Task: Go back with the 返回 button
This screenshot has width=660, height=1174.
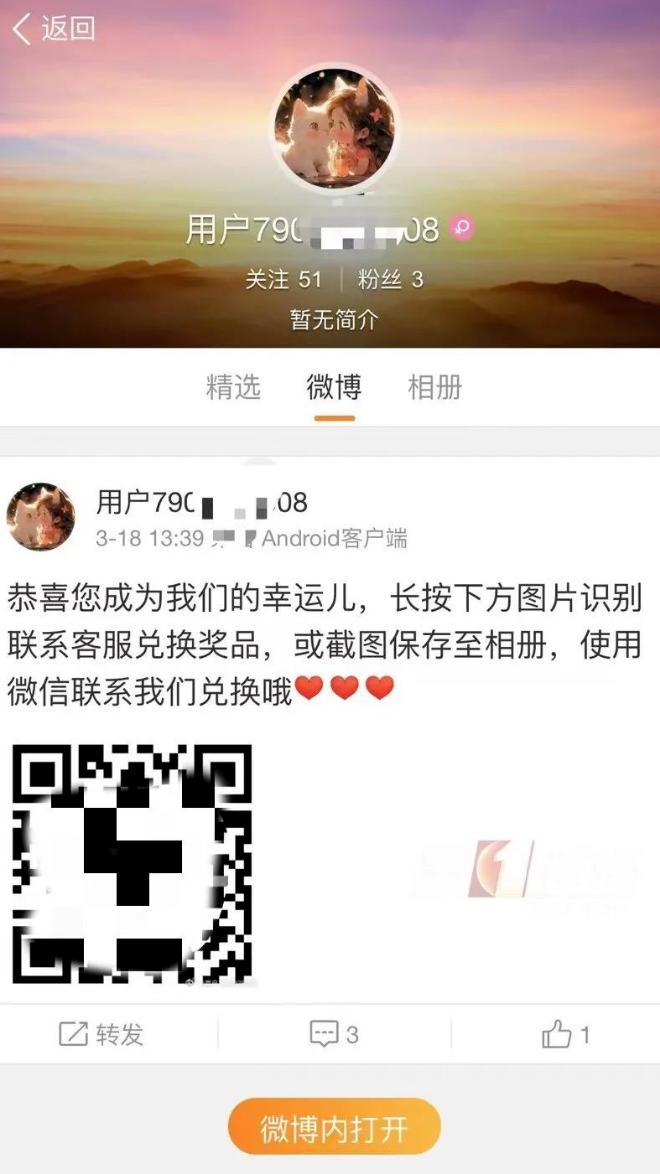Action: (x=54, y=29)
